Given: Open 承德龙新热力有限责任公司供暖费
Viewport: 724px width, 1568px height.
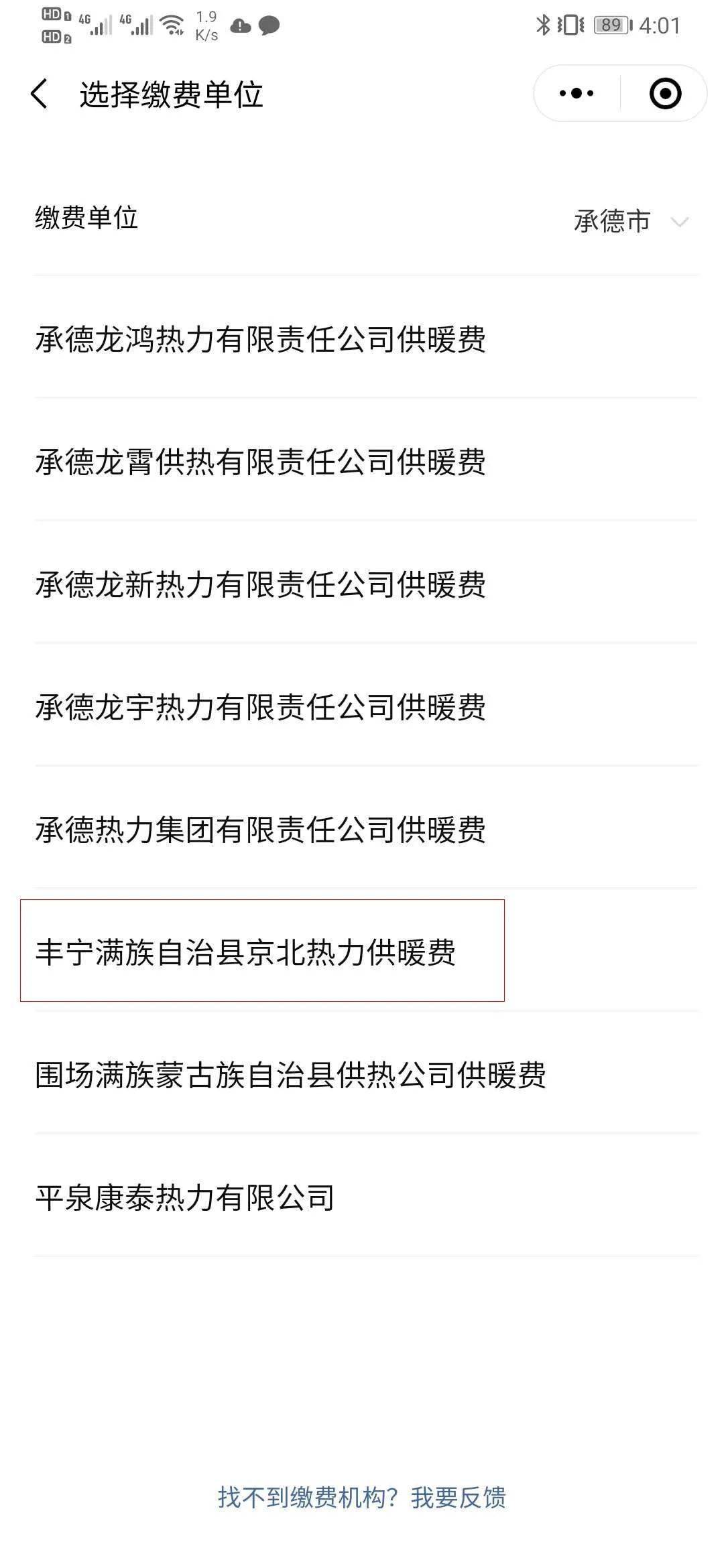Looking at the screenshot, I should [261, 585].
